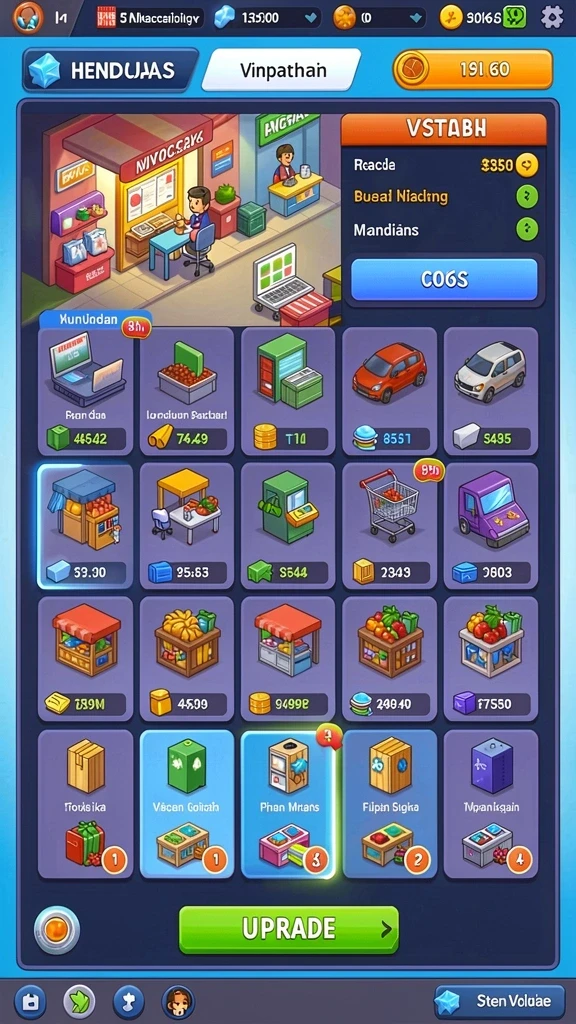Open the Phan Mnans card
576x1024 pixels.
tap(288, 804)
